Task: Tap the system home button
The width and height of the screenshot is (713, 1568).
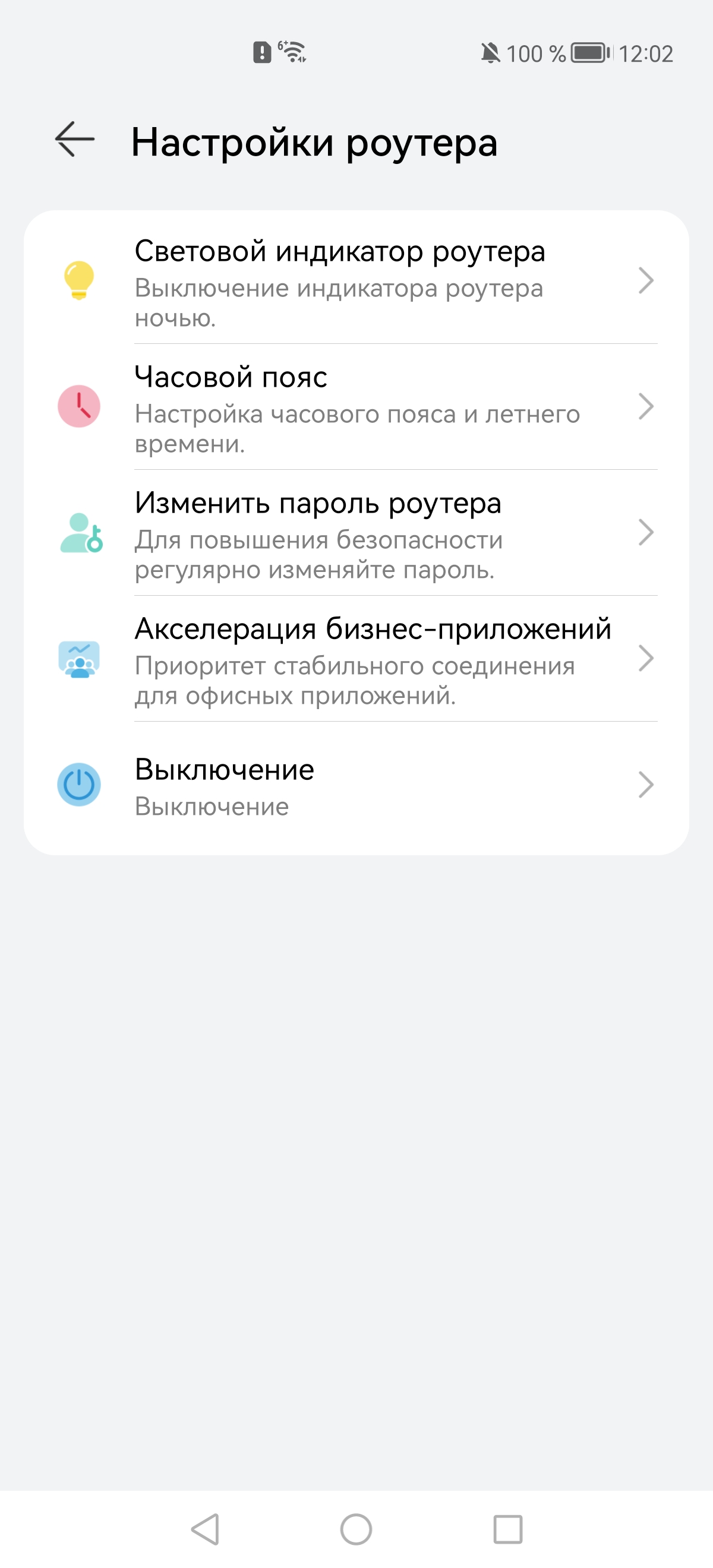Action: point(356,1528)
